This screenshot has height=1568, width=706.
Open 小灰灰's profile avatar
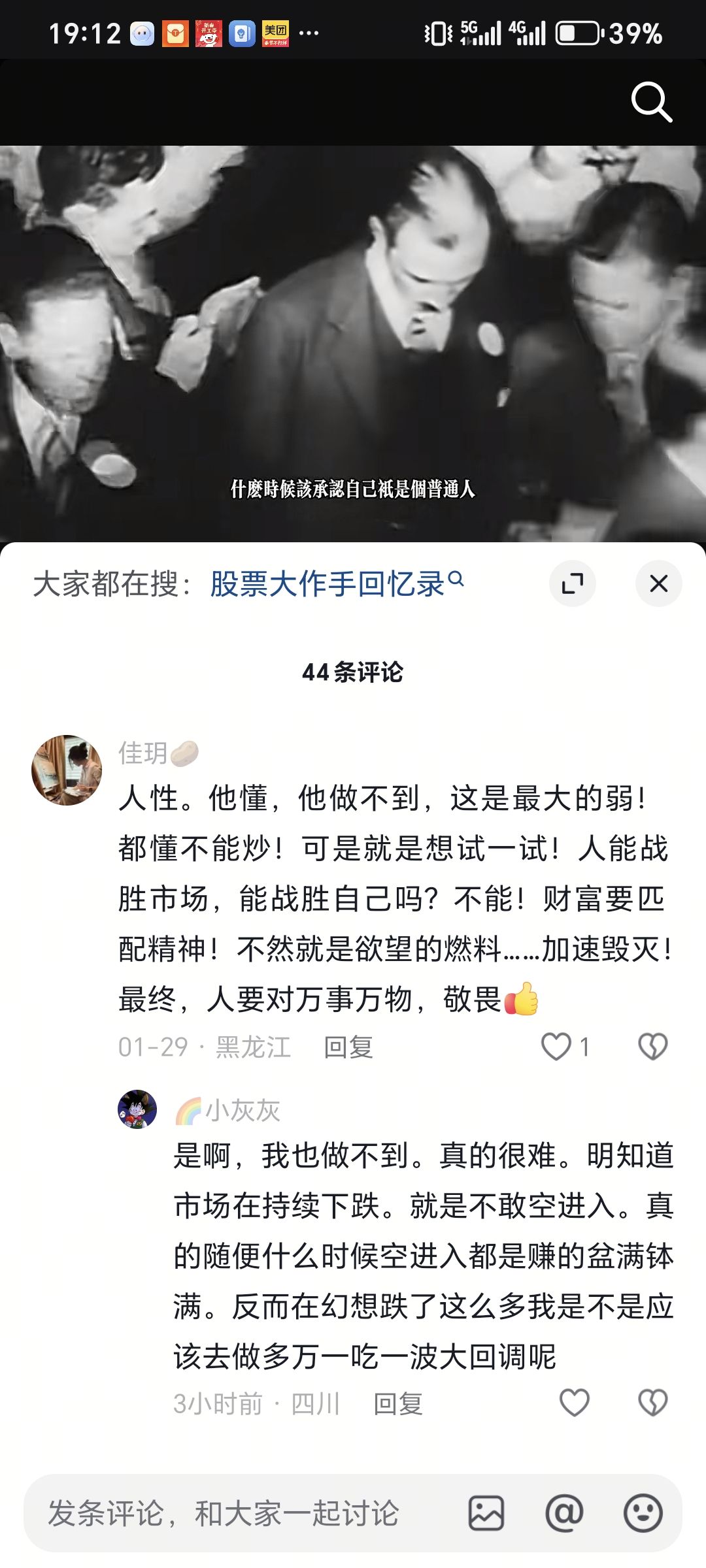pos(137,1109)
